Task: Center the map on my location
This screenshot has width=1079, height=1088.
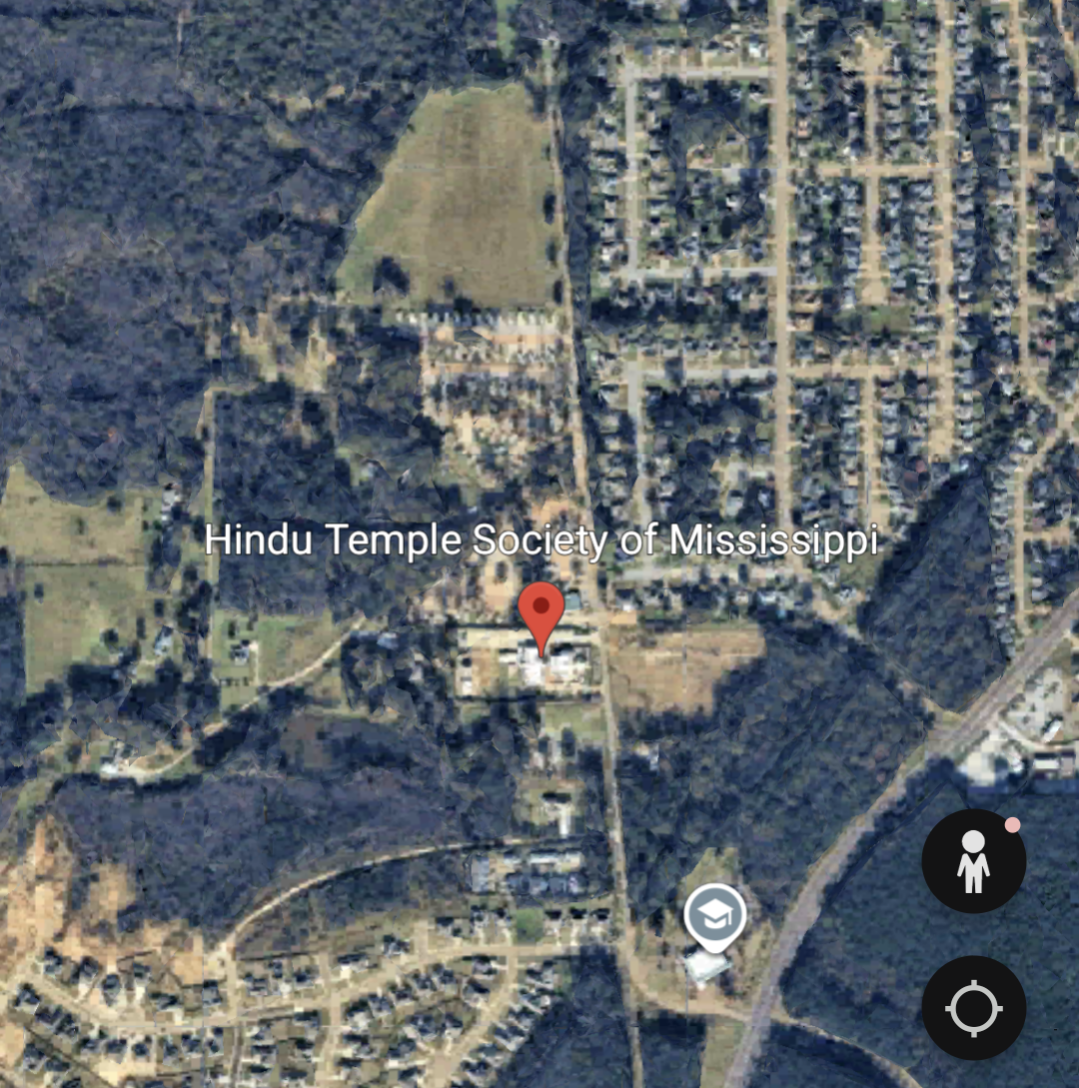Action: pos(973,1007)
